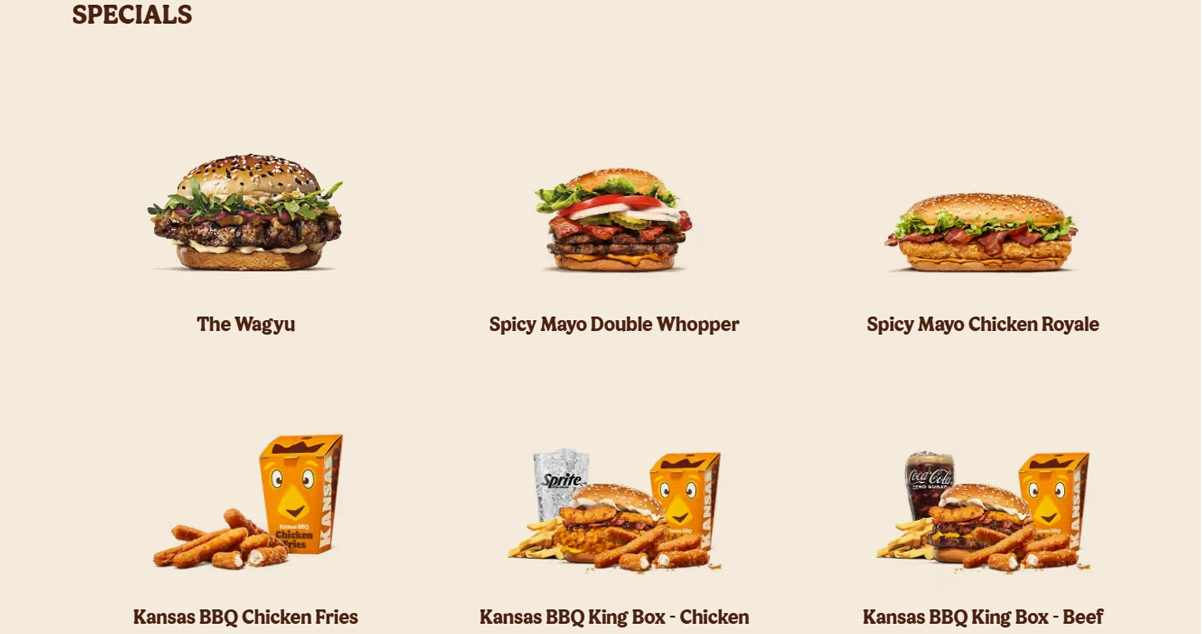Screen dimensions: 1202x634
Task: View the Spicy Mayo Chicken Royale
Action: click(x=982, y=232)
